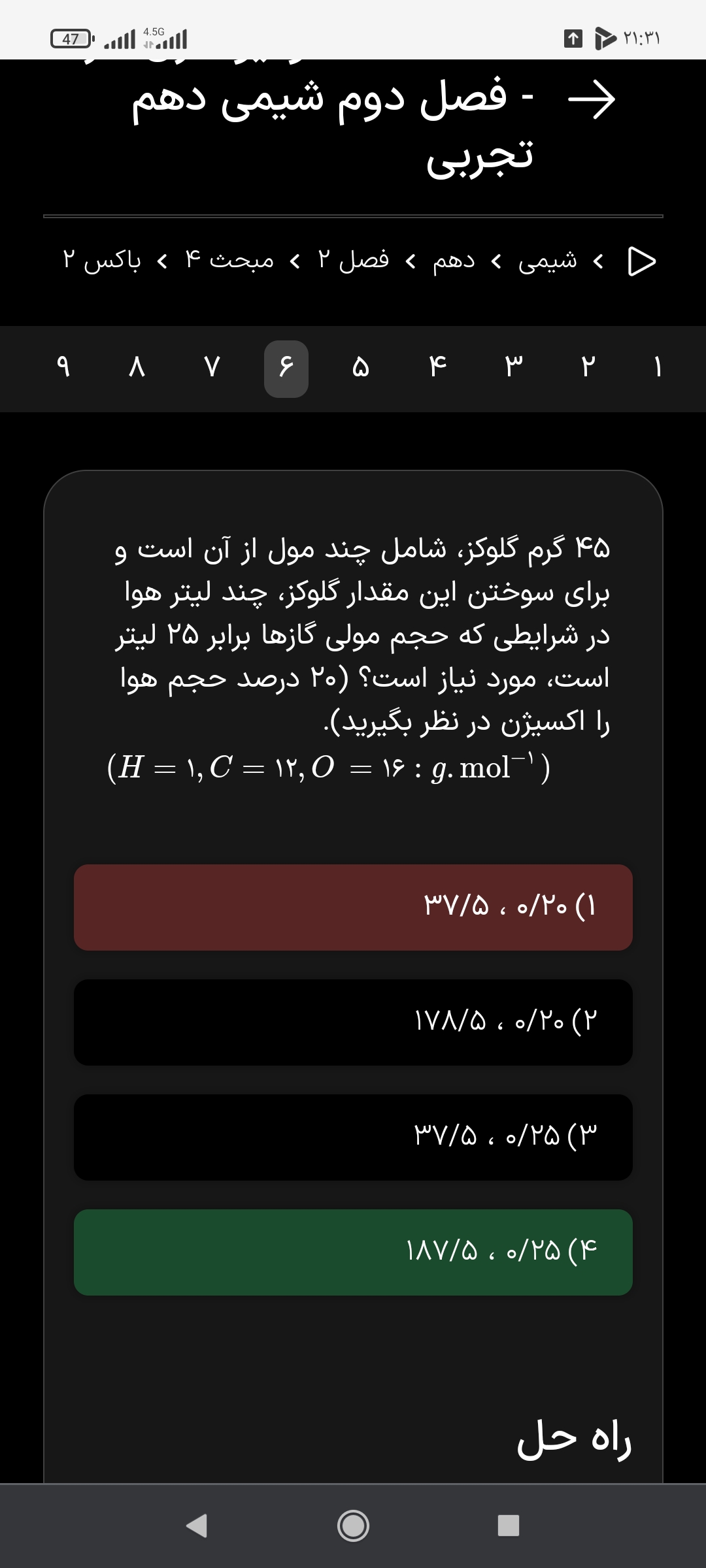Switch to question ۸
706x1568 pixels.
coord(136,368)
